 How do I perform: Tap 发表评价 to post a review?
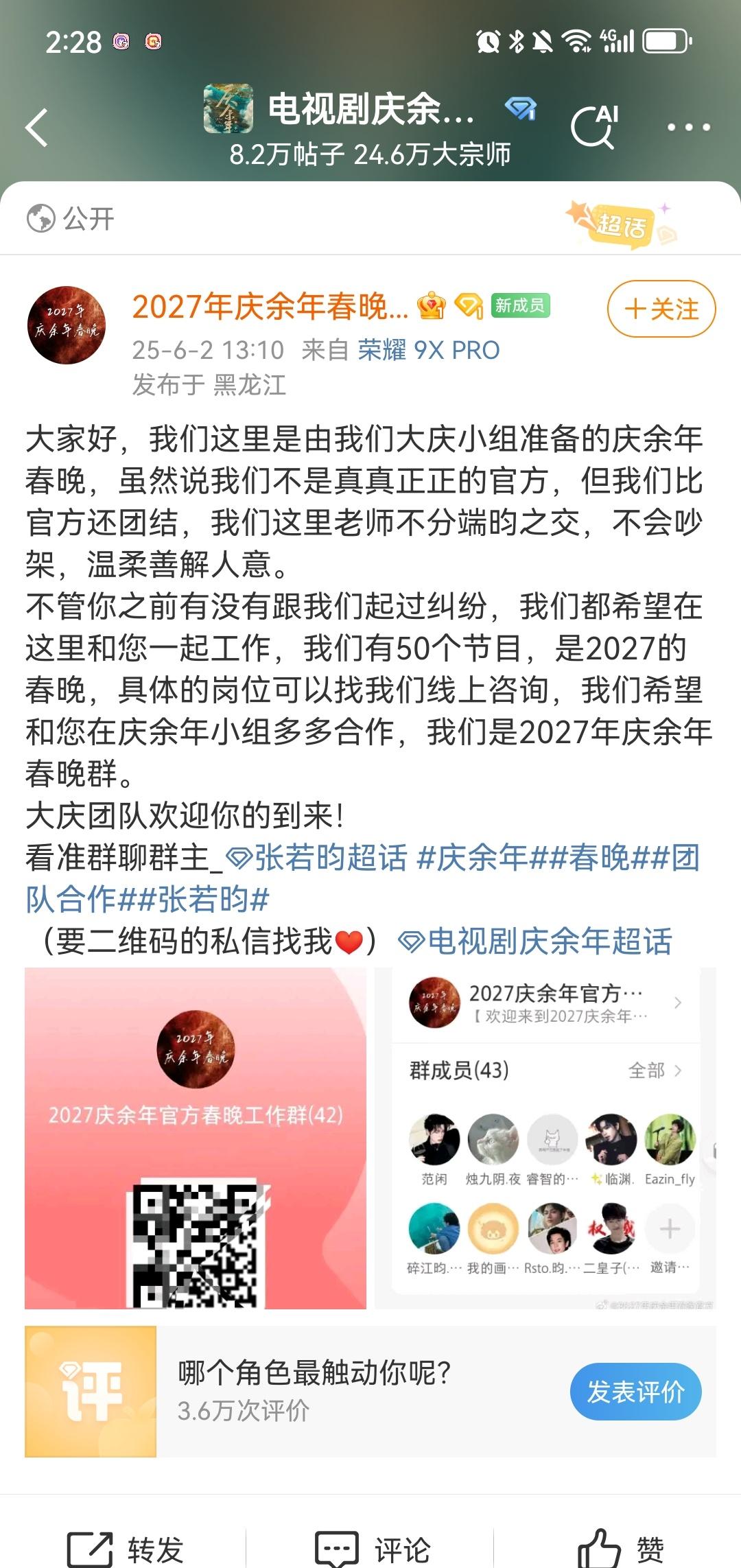(x=635, y=1392)
